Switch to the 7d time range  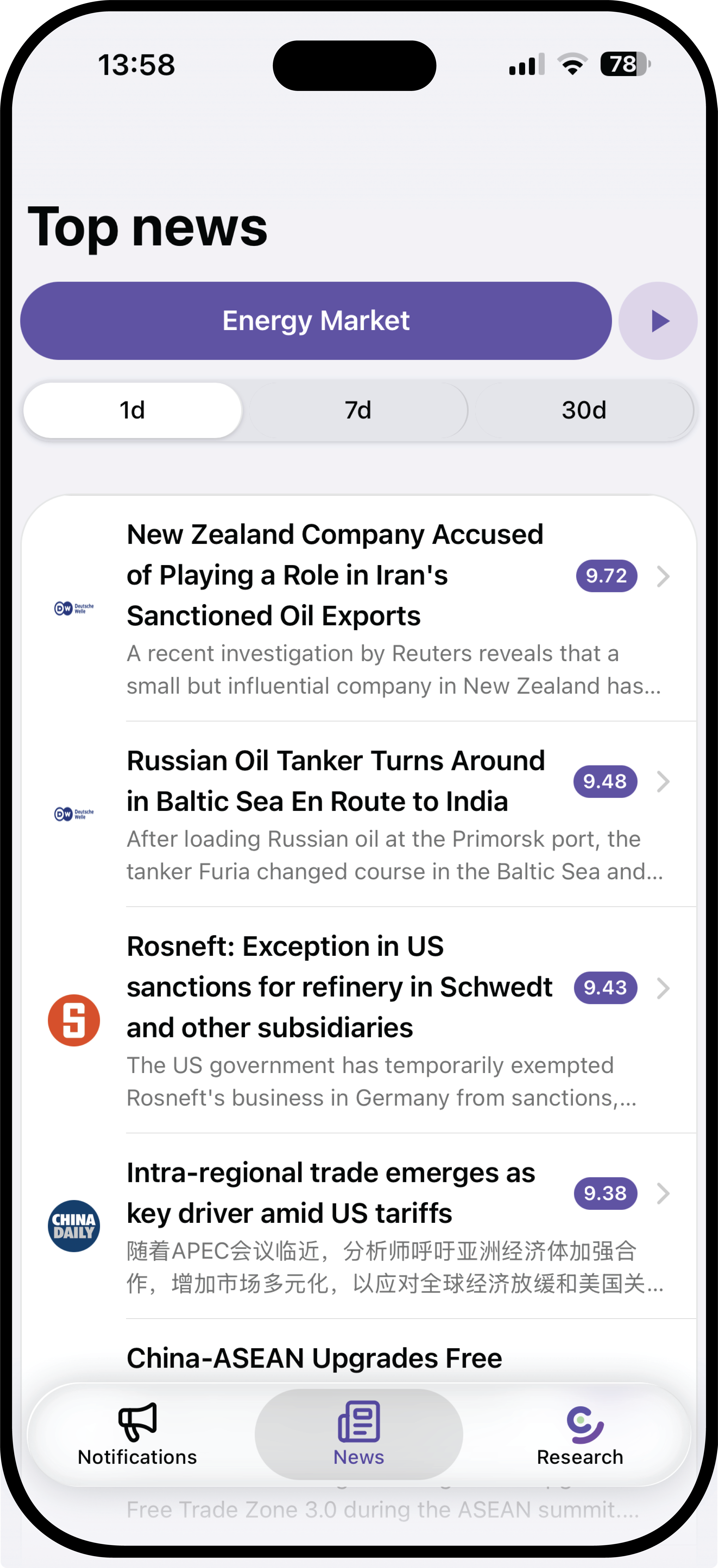(x=358, y=410)
